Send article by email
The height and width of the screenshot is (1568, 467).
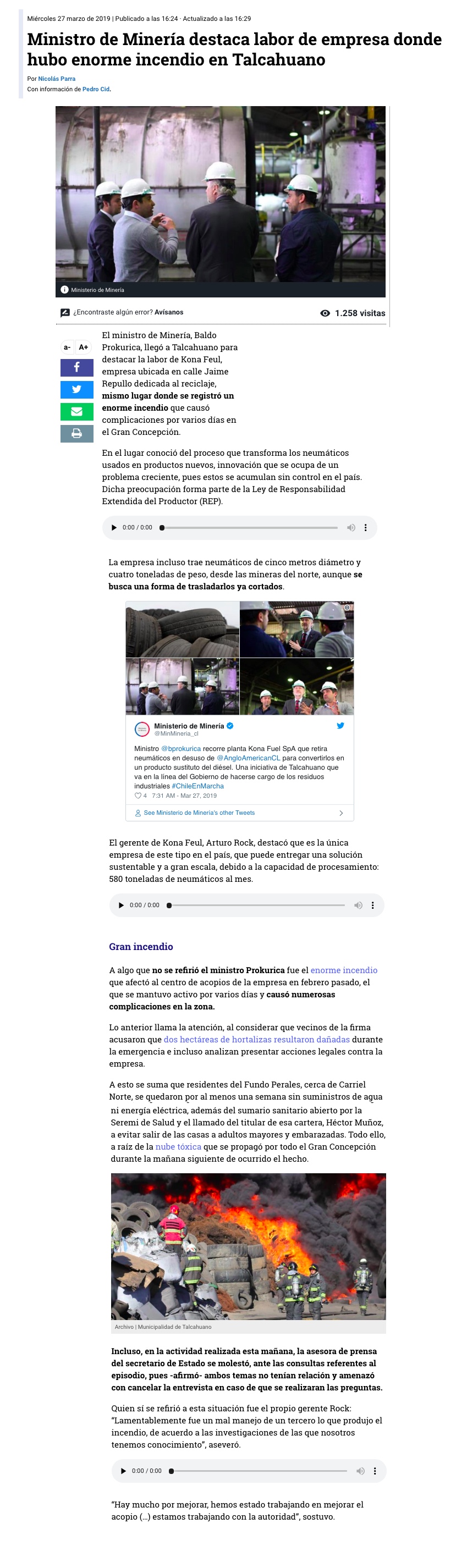pos(76,411)
